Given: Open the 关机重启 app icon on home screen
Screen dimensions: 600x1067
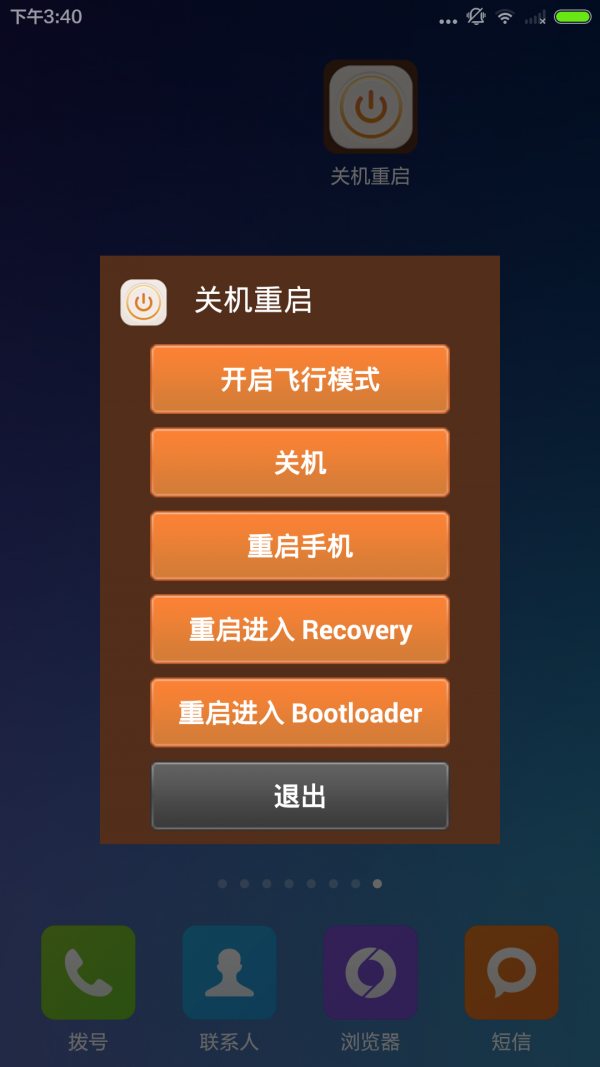Looking at the screenshot, I should point(370,107).
